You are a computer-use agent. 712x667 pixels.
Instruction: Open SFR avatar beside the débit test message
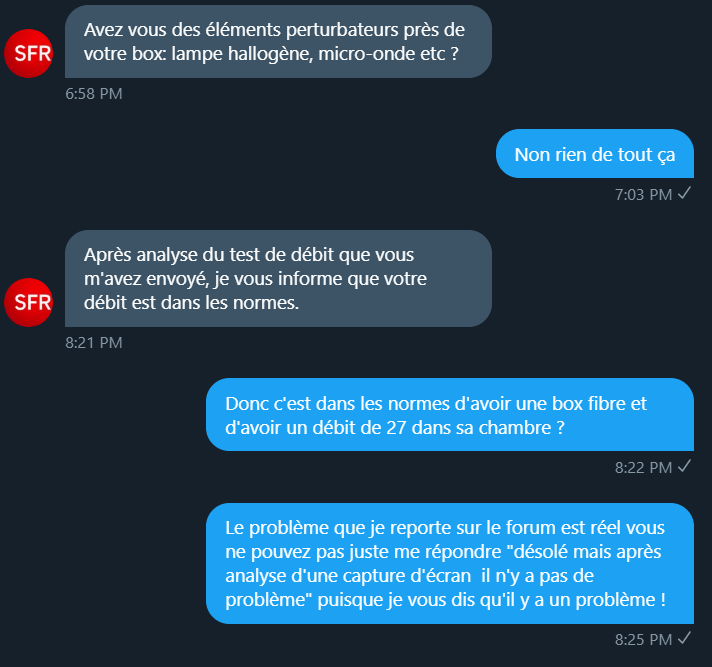click(32, 302)
